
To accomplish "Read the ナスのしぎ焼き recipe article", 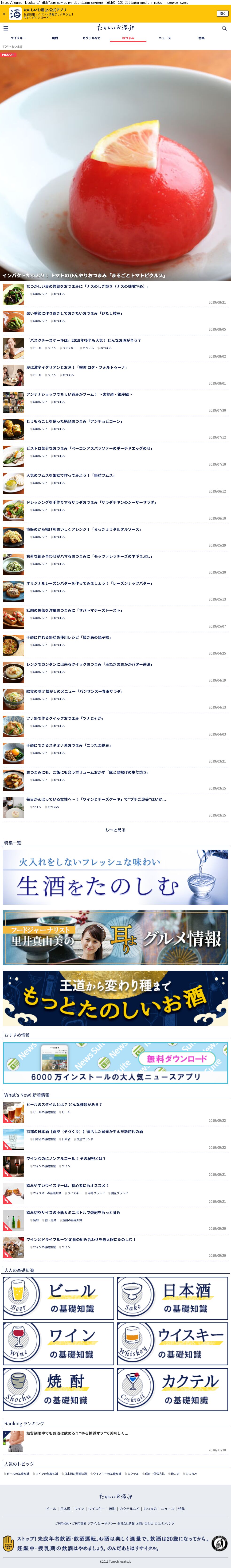I will pos(87,286).
